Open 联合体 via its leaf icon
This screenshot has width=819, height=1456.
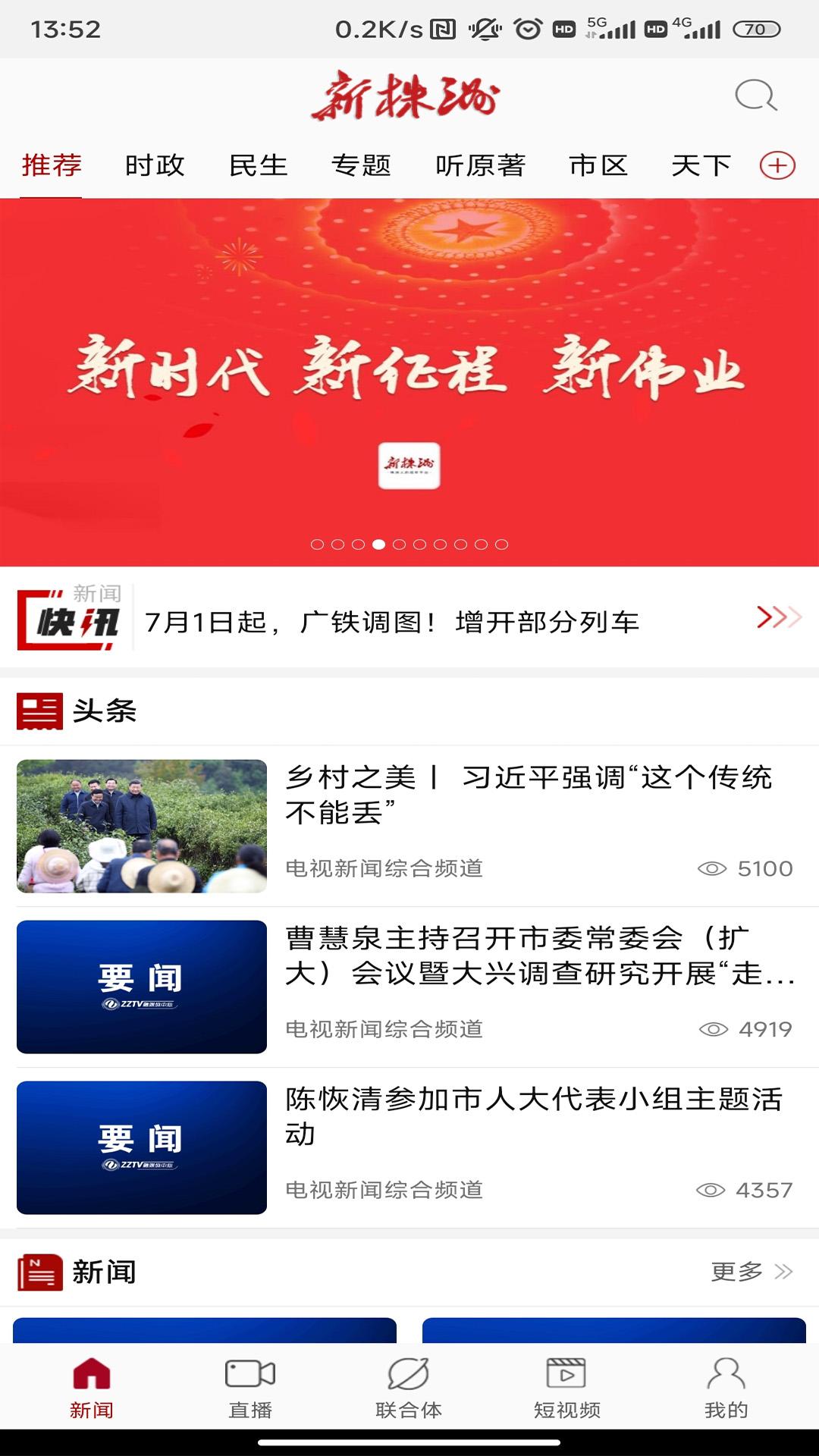click(x=409, y=1374)
